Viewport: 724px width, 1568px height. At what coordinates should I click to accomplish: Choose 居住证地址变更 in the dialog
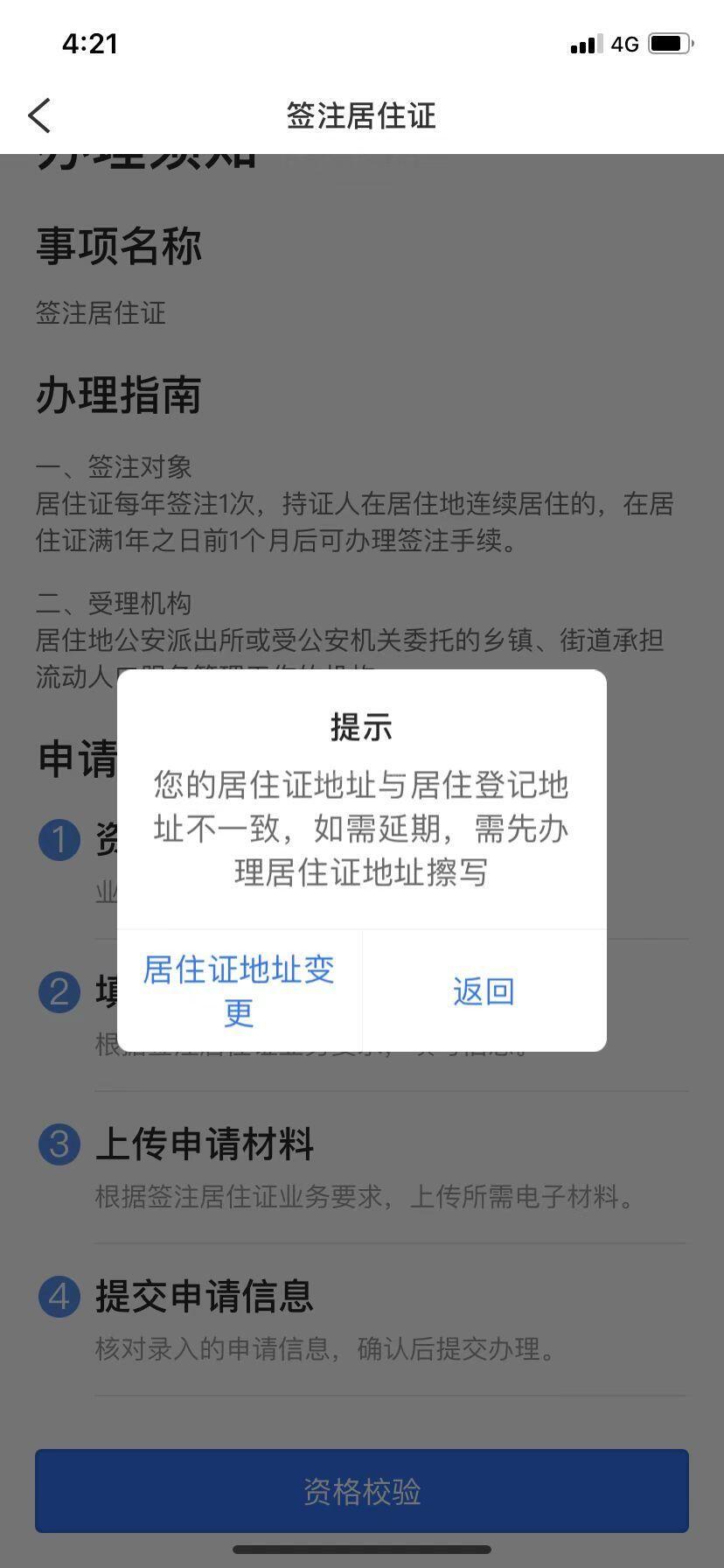pyautogui.click(x=239, y=990)
